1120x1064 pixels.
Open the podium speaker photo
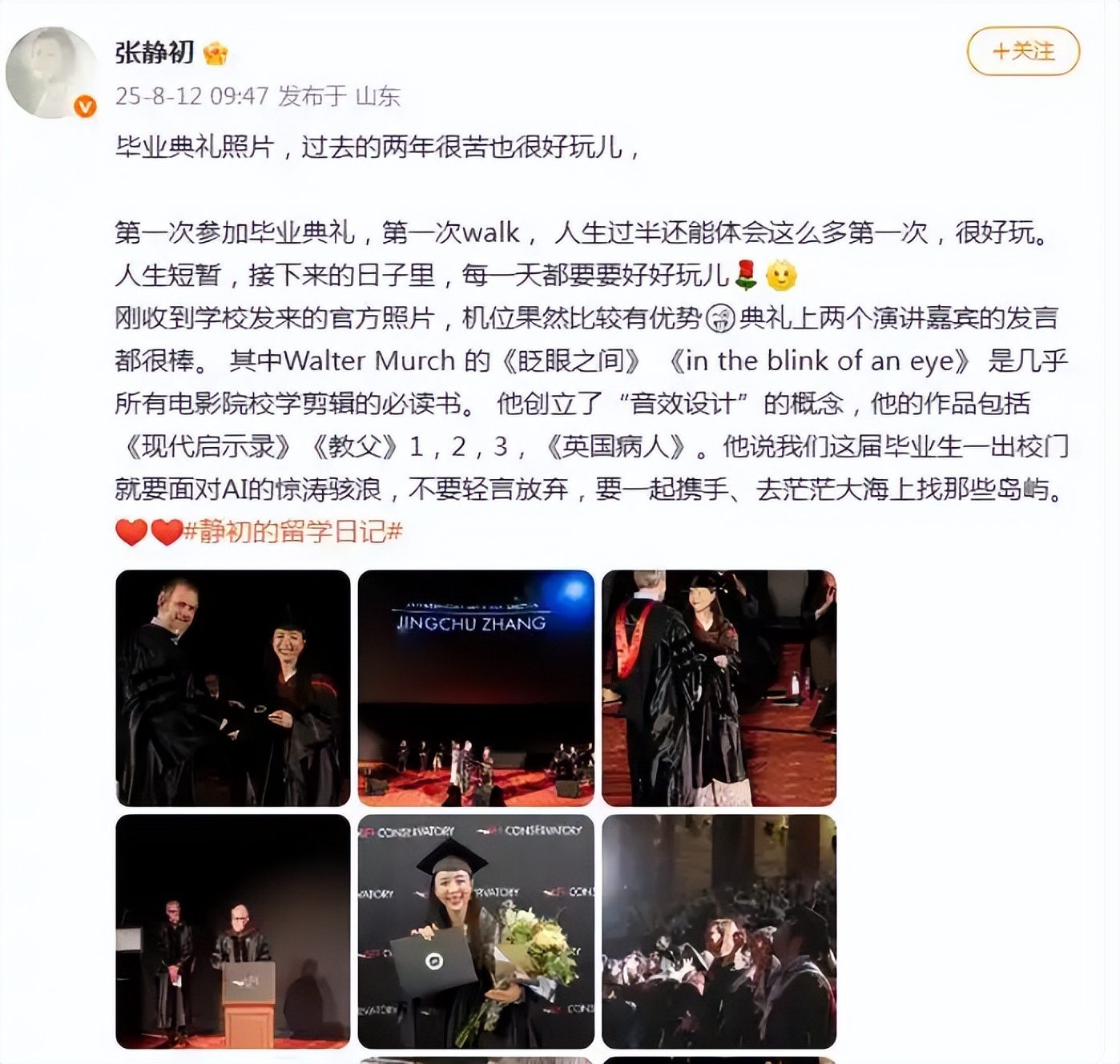coord(233,931)
